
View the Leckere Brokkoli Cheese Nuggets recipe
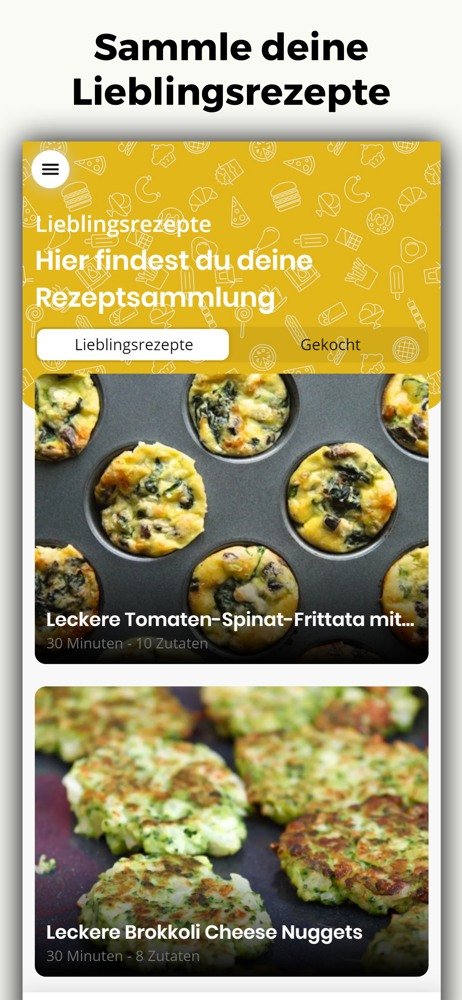click(232, 831)
